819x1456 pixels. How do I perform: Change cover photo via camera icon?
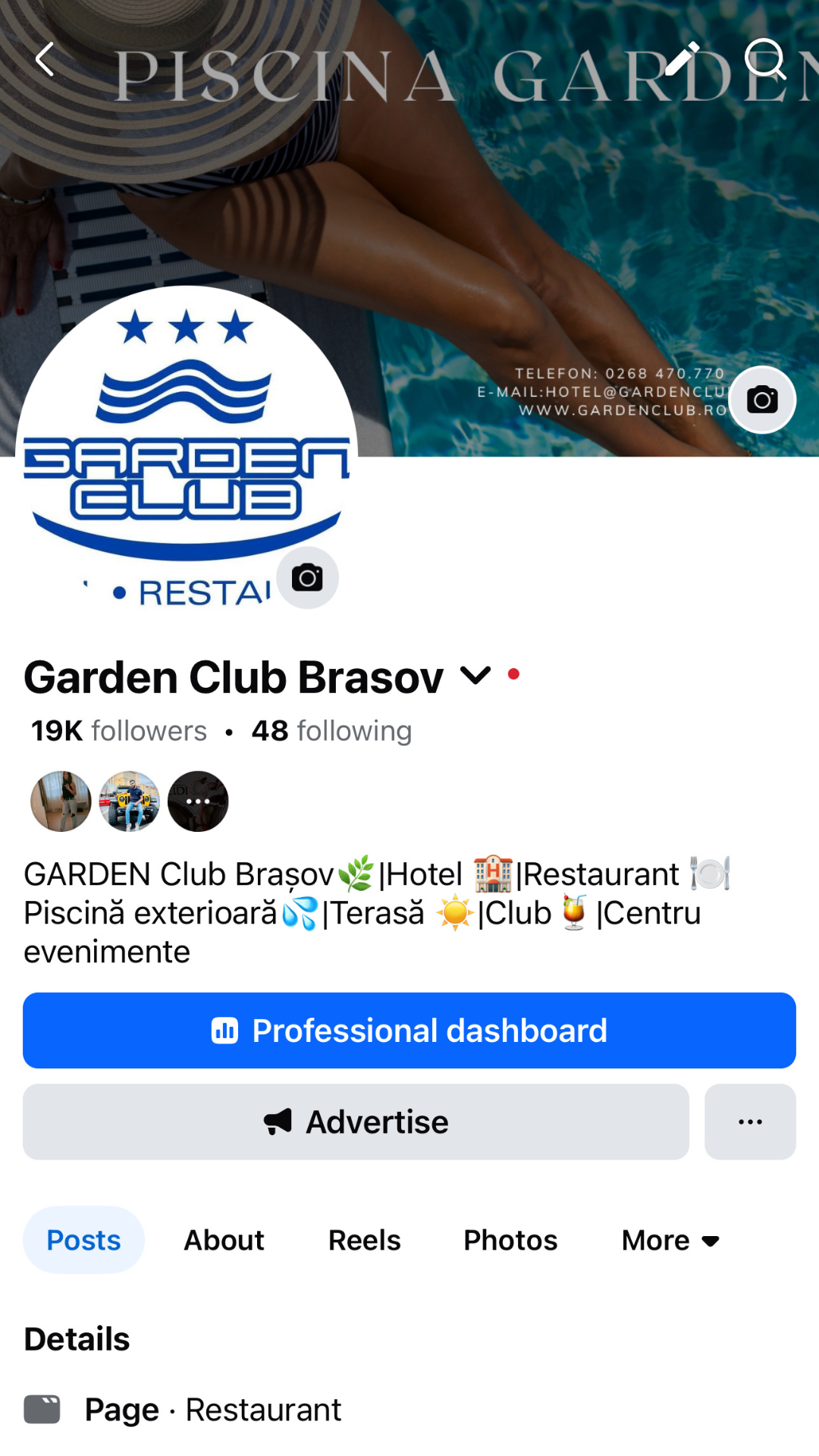pyautogui.click(x=761, y=400)
